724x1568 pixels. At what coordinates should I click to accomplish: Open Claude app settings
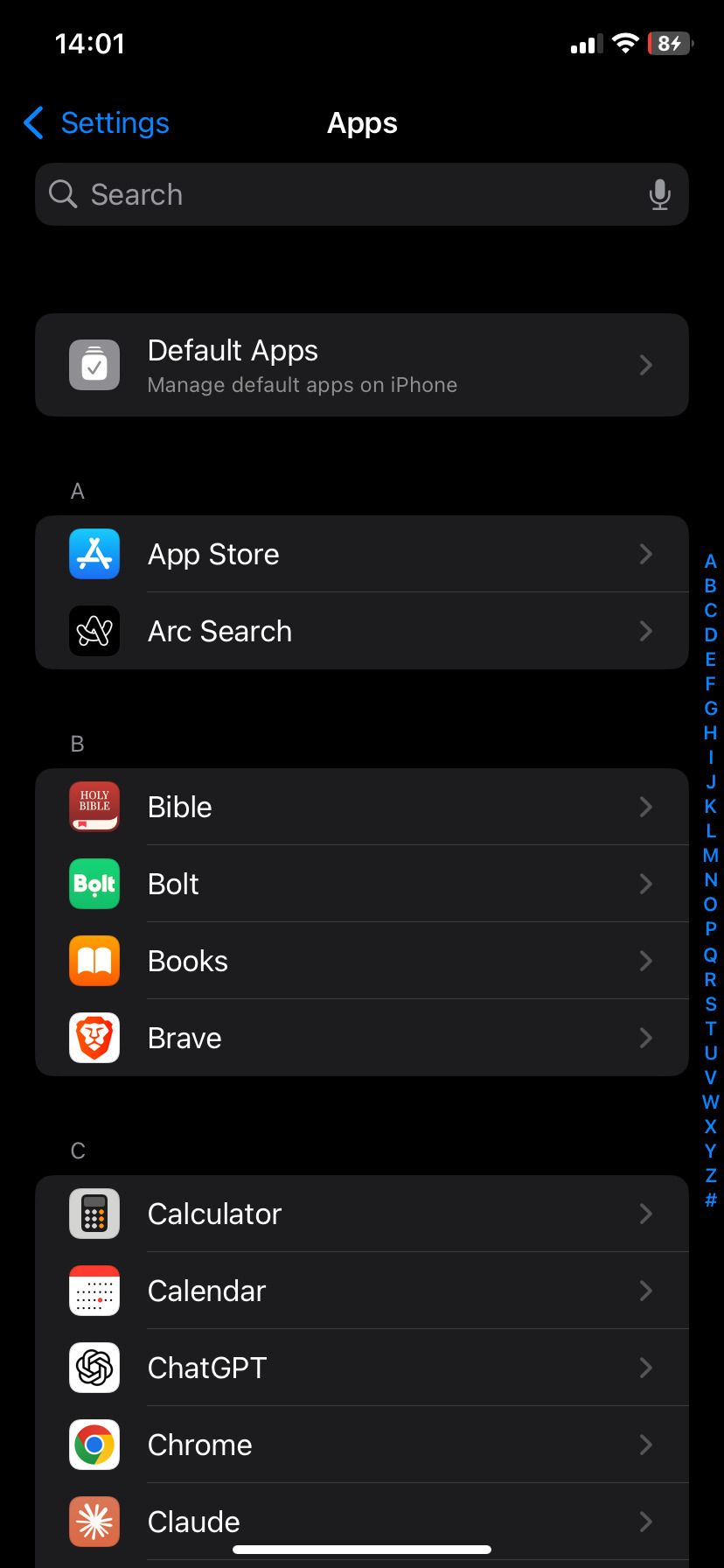click(x=362, y=1522)
